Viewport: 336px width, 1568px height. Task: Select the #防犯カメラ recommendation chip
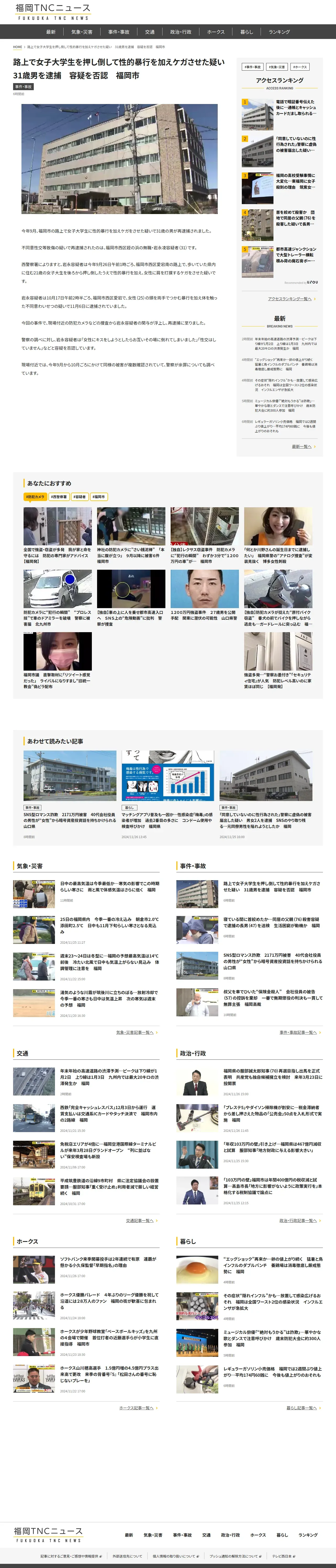click(x=35, y=497)
